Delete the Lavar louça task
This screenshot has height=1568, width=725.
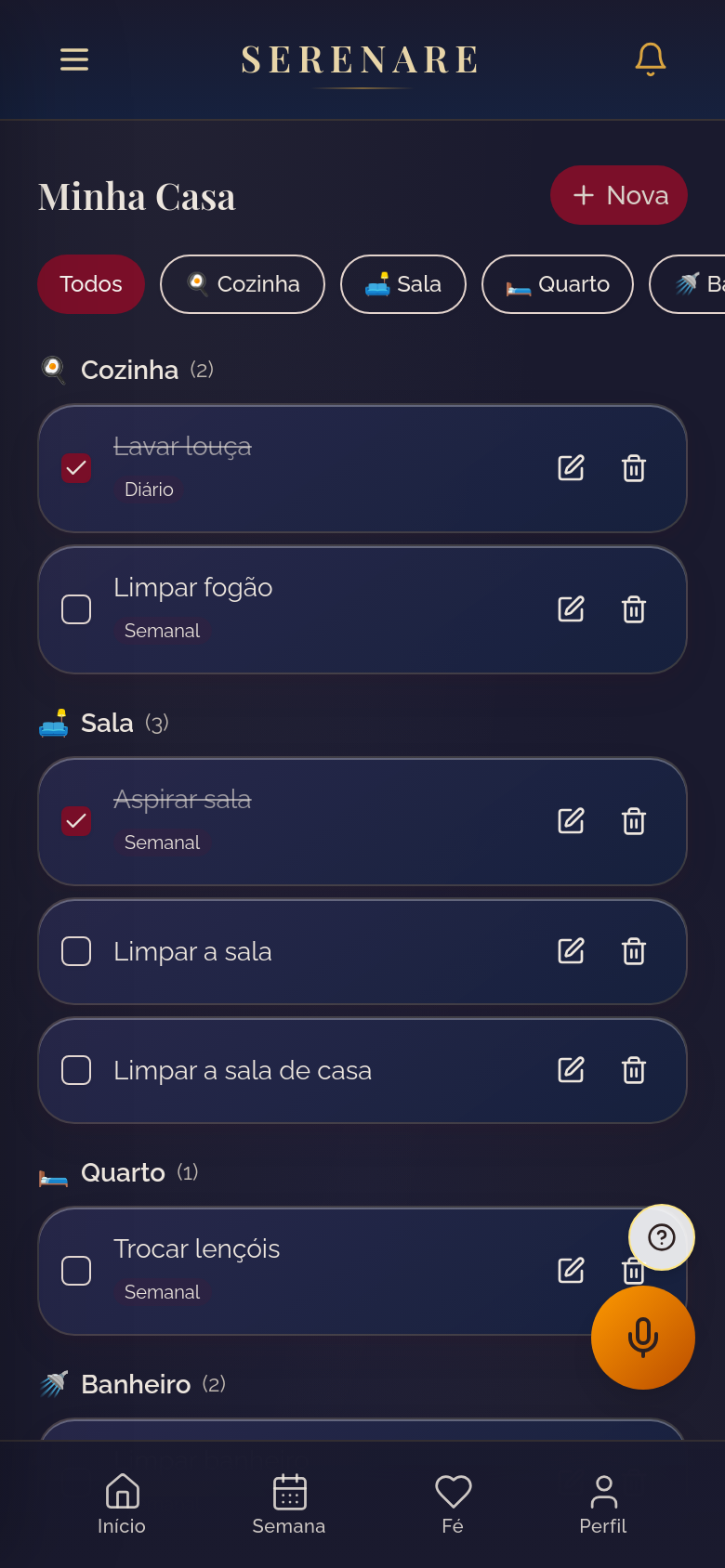(x=634, y=468)
